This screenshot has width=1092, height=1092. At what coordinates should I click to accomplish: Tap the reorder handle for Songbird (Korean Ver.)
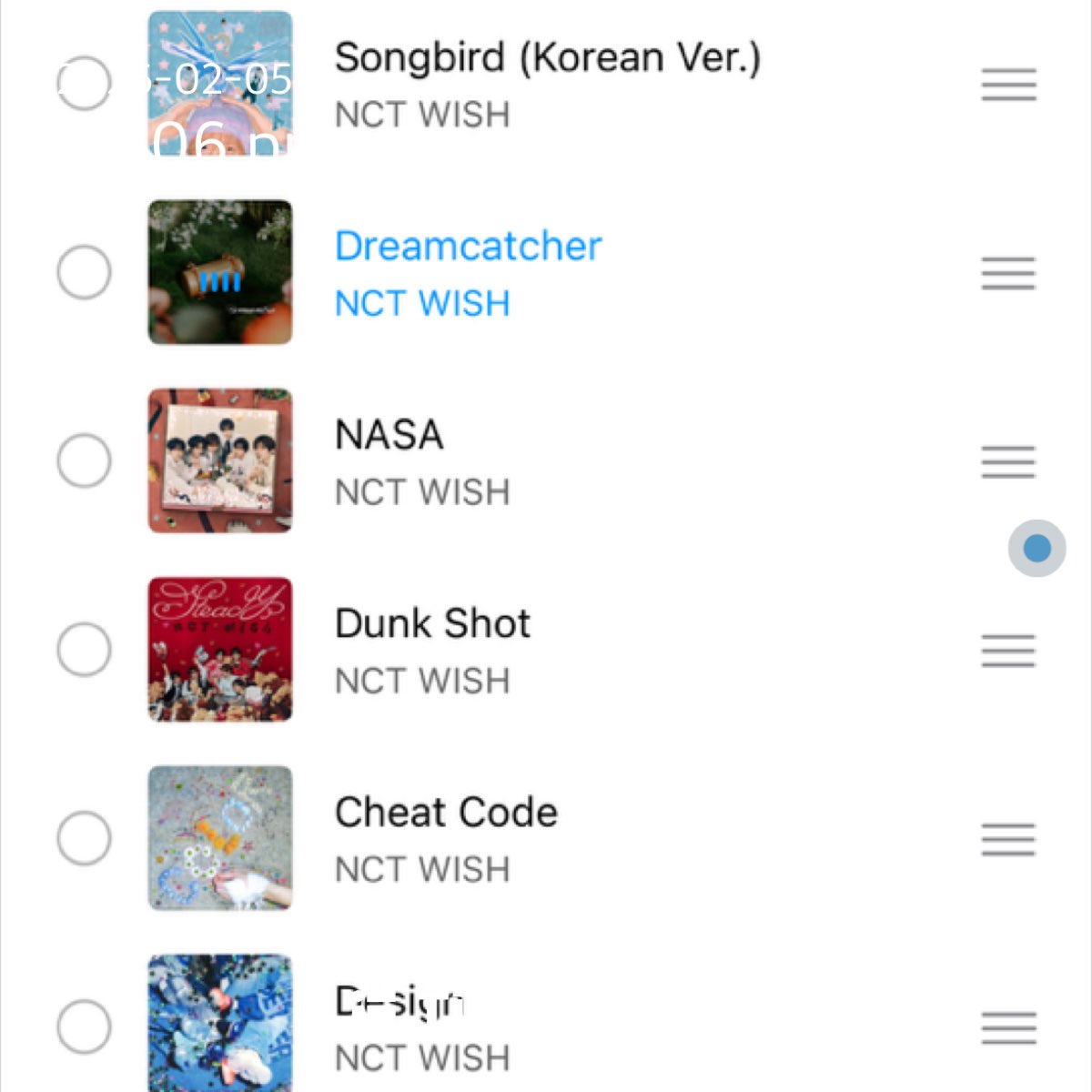(1008, 85)
